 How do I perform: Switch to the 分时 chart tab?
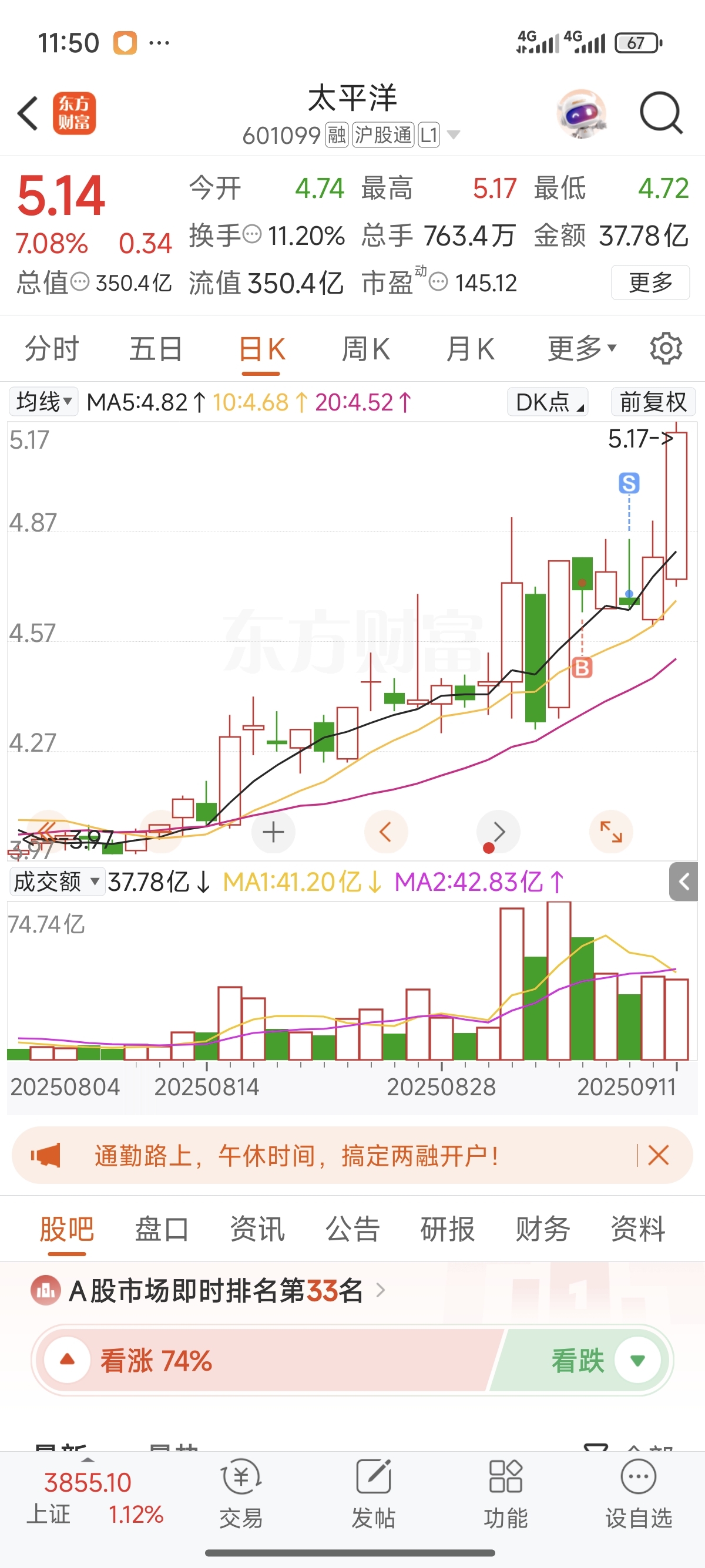coord(52,349)
